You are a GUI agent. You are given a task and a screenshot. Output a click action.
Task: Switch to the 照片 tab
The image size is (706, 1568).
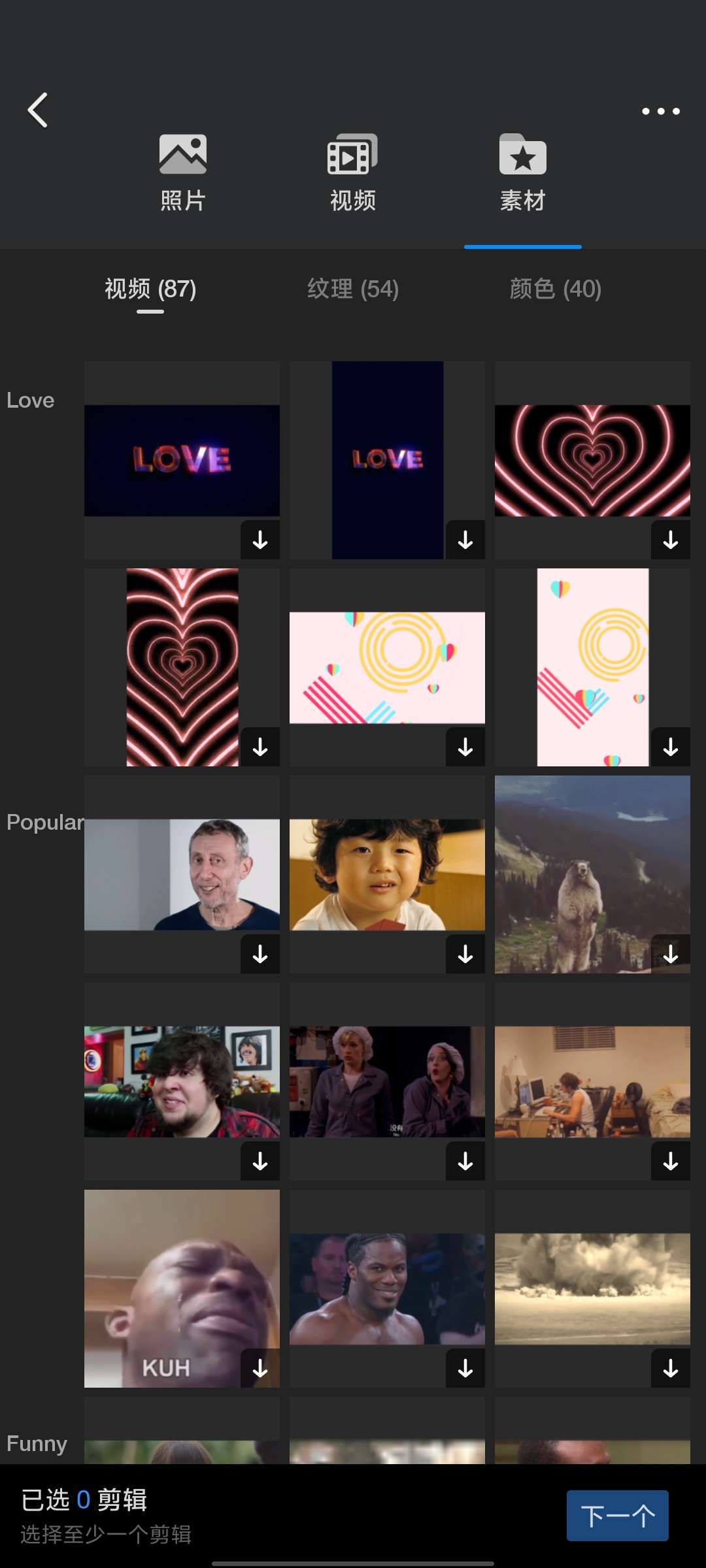click(x=183, y=173)
